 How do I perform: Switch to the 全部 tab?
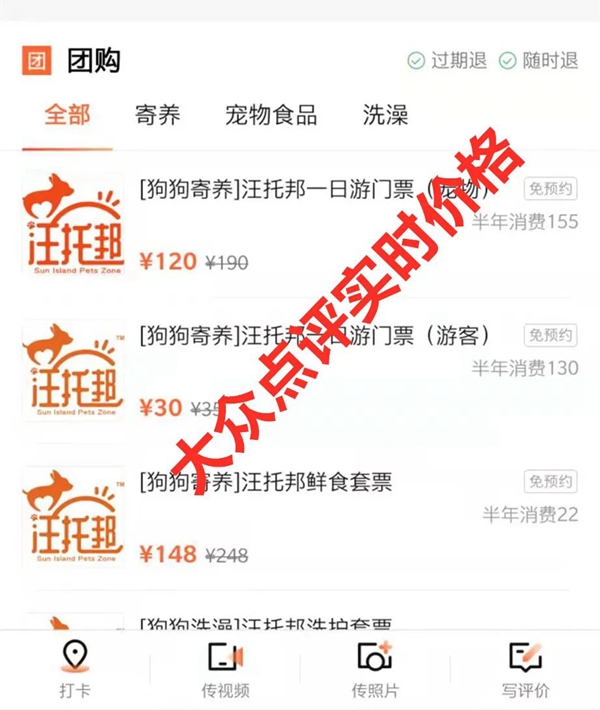pyautogui.click(x=67, y=115)
